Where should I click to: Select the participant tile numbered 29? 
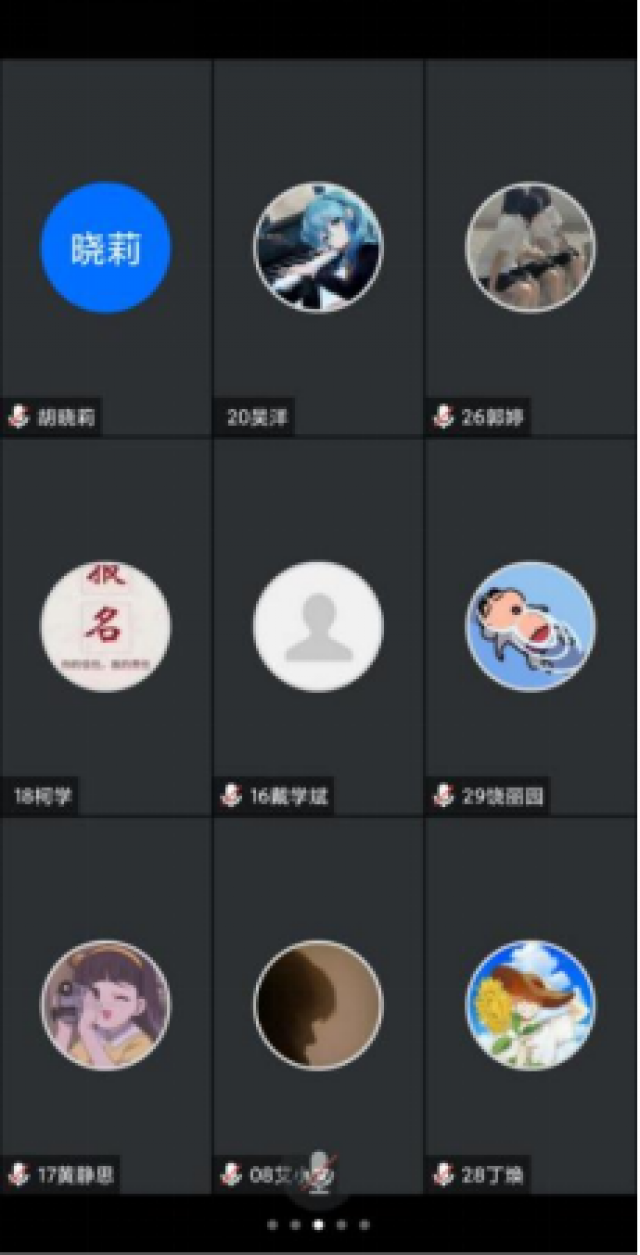pyautogui.click(x=531, y=626)
